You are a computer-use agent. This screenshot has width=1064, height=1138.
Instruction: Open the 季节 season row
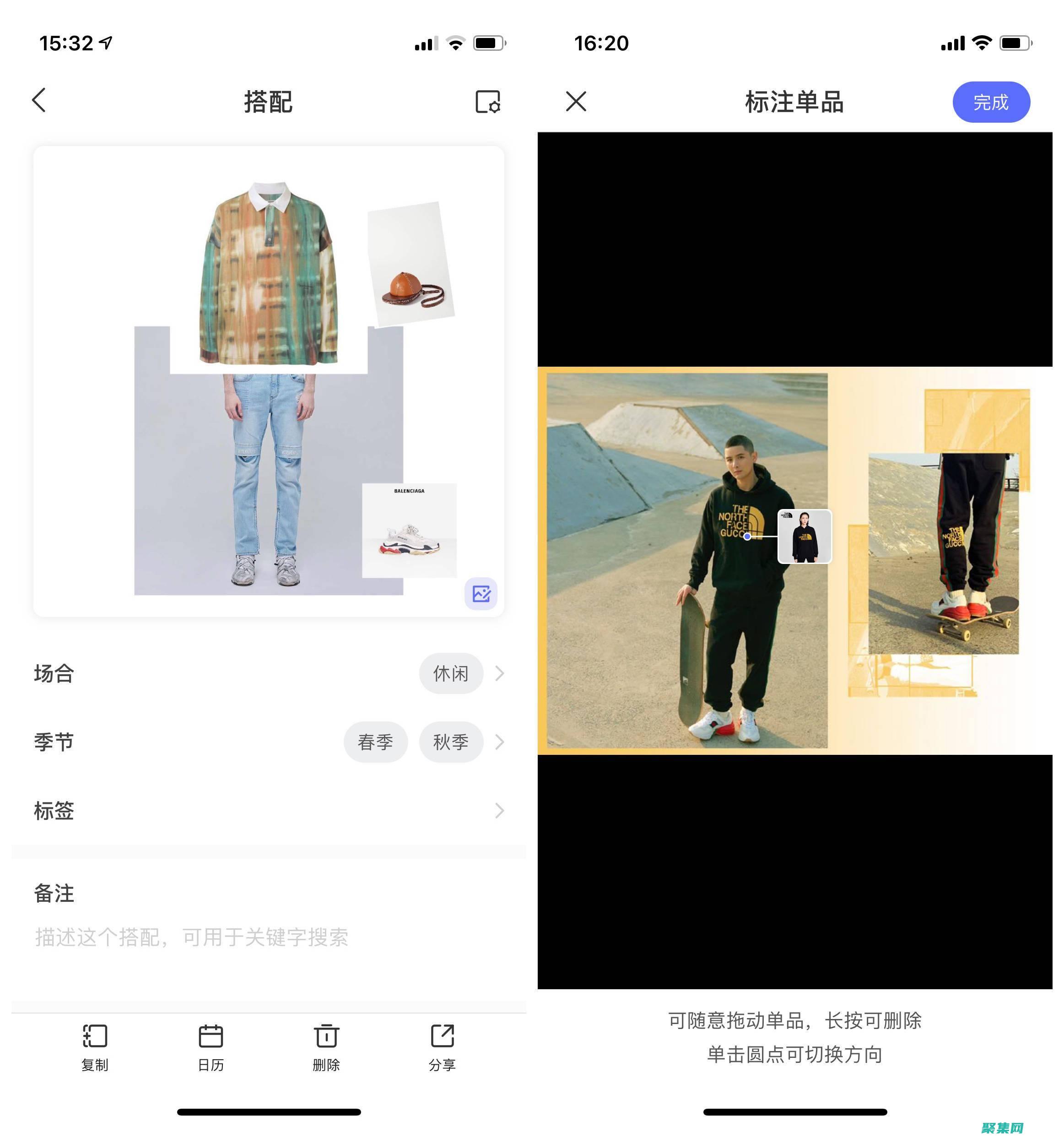[172, 742]
